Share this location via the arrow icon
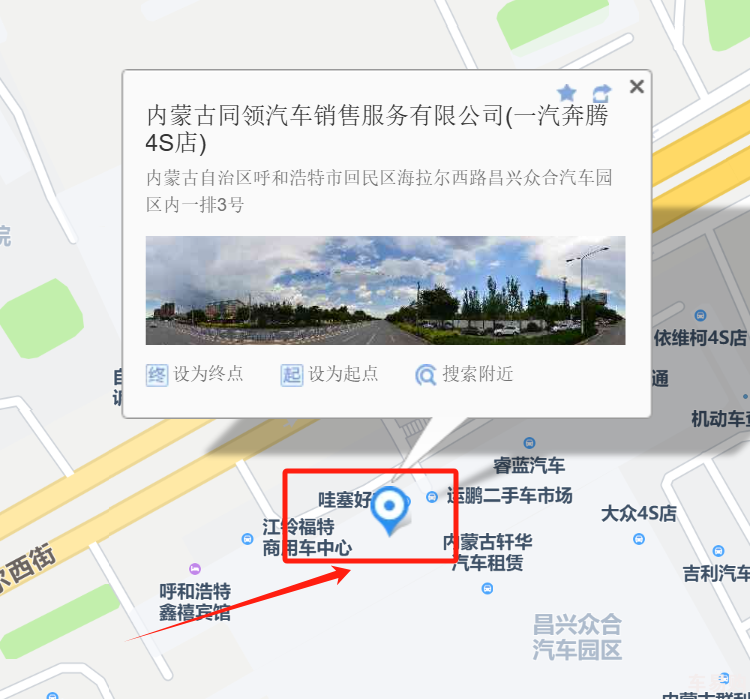 [x=601, y=92]
